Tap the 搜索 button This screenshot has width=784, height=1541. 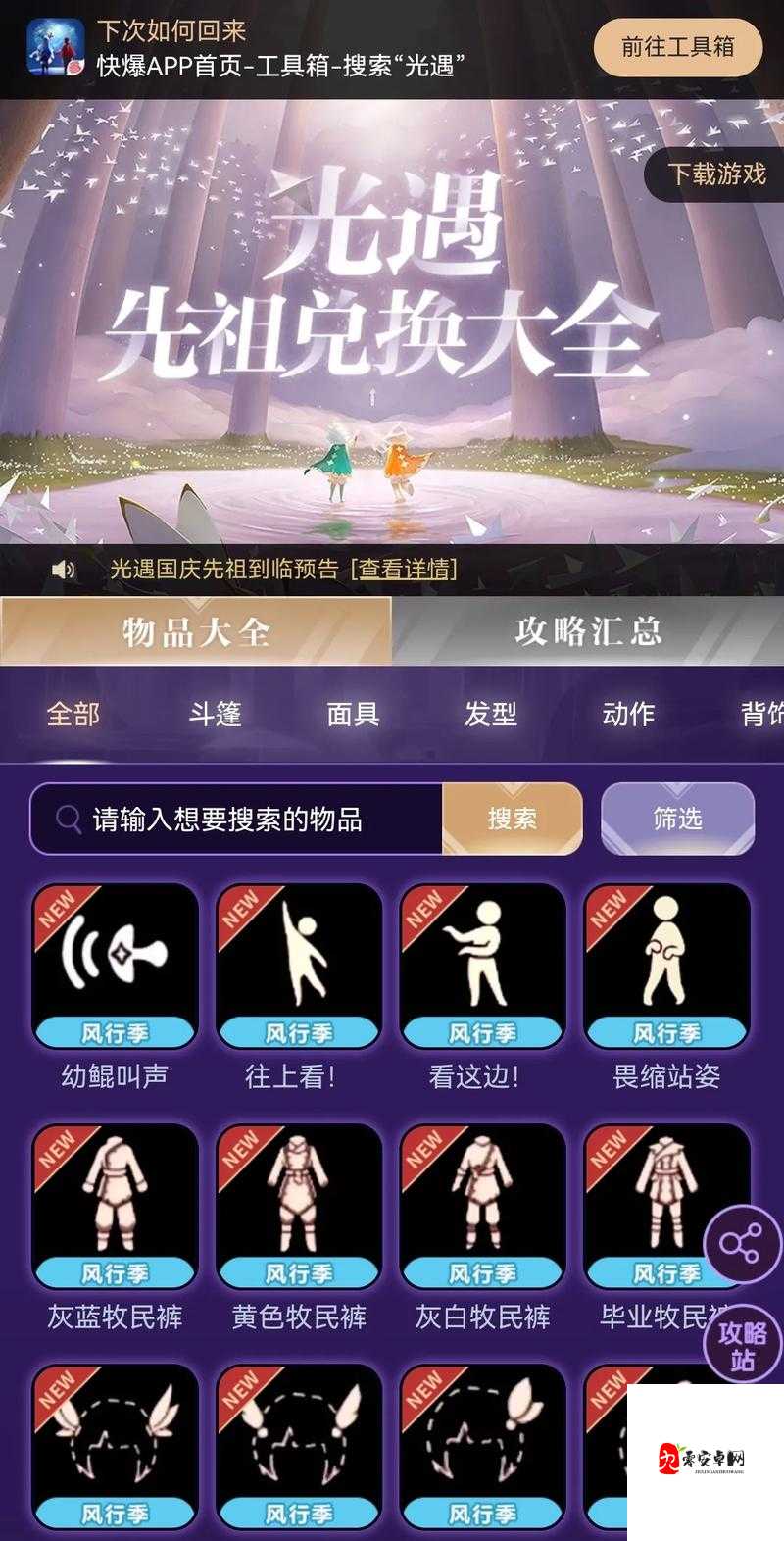point(512,819)
